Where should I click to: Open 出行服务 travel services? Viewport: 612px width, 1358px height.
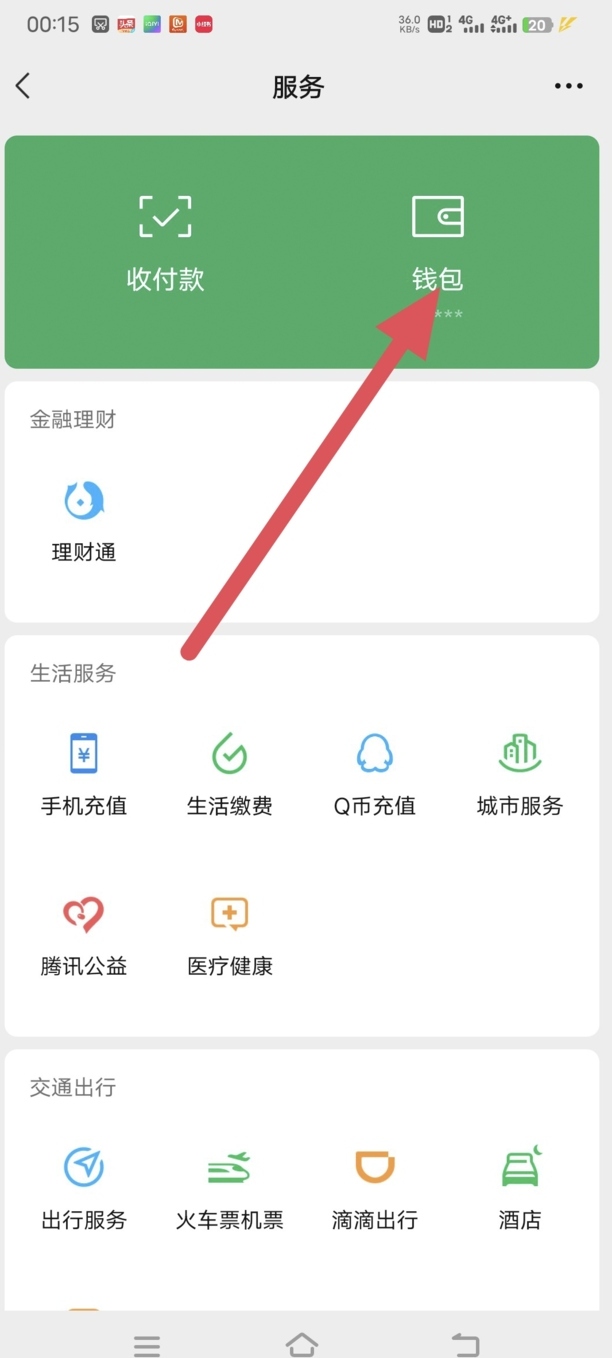tap(84, 1188)
